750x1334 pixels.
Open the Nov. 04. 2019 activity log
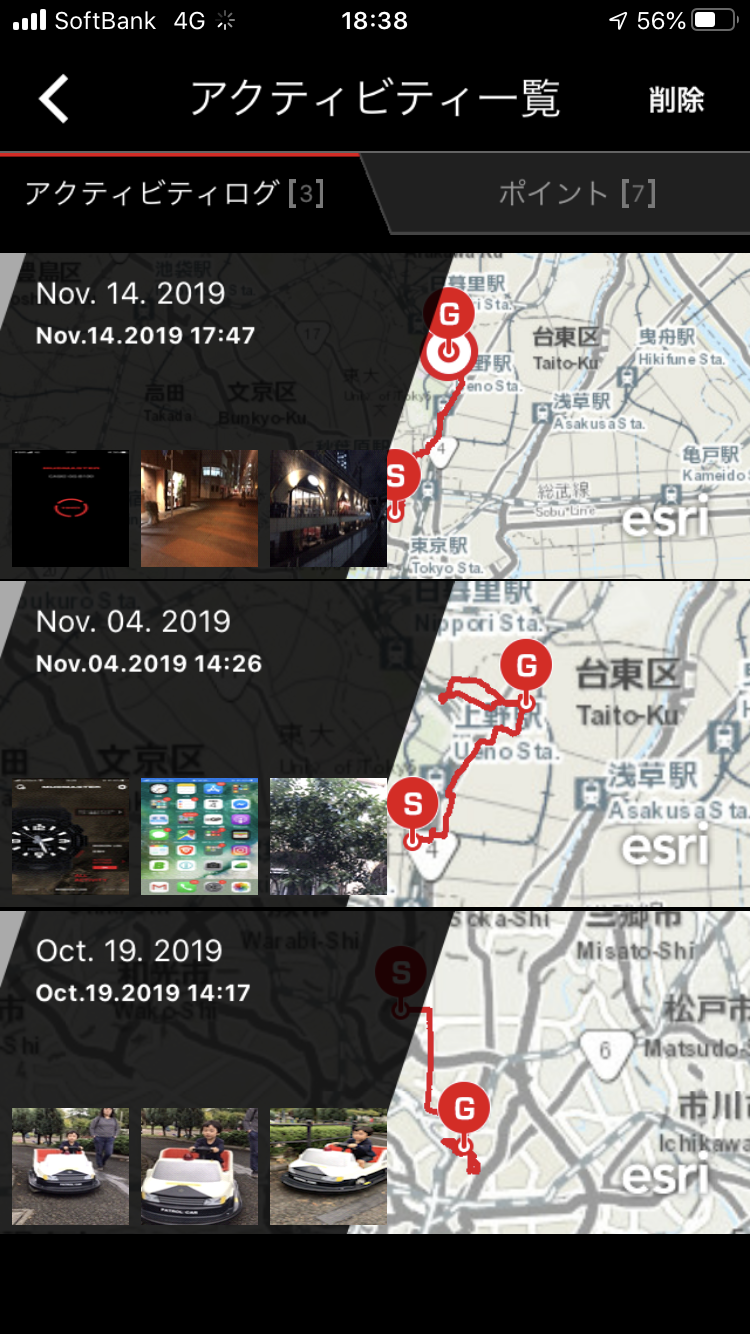click(x=375, y=744)
